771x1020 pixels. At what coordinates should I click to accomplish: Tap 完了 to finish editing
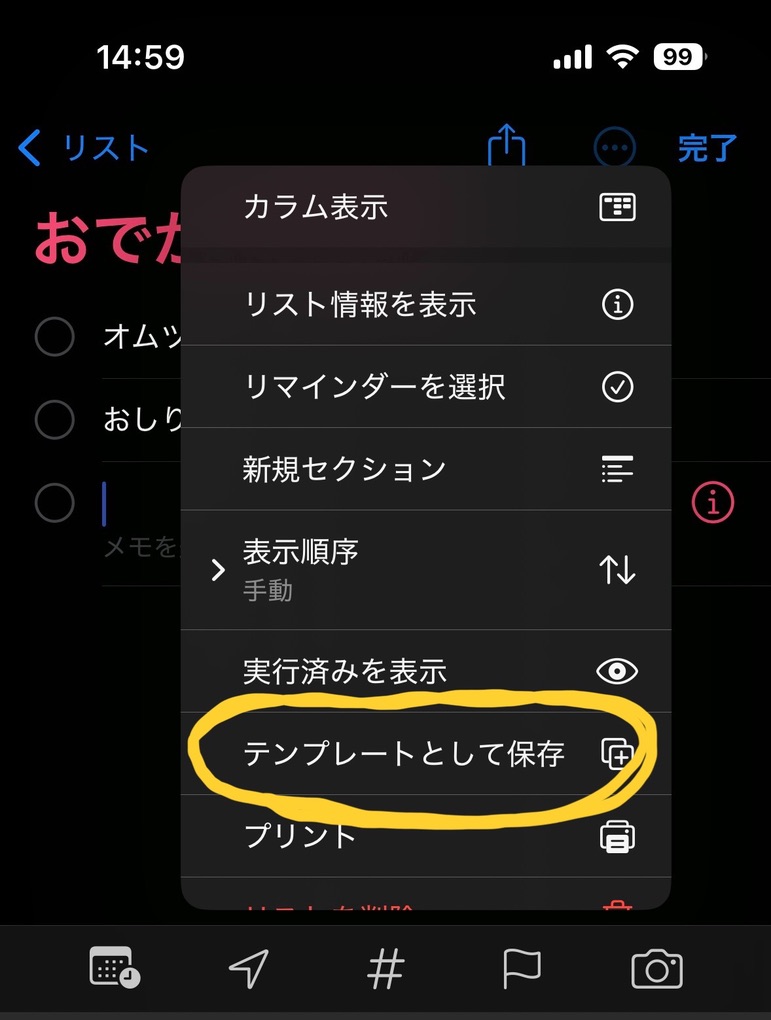pos(707,149)
